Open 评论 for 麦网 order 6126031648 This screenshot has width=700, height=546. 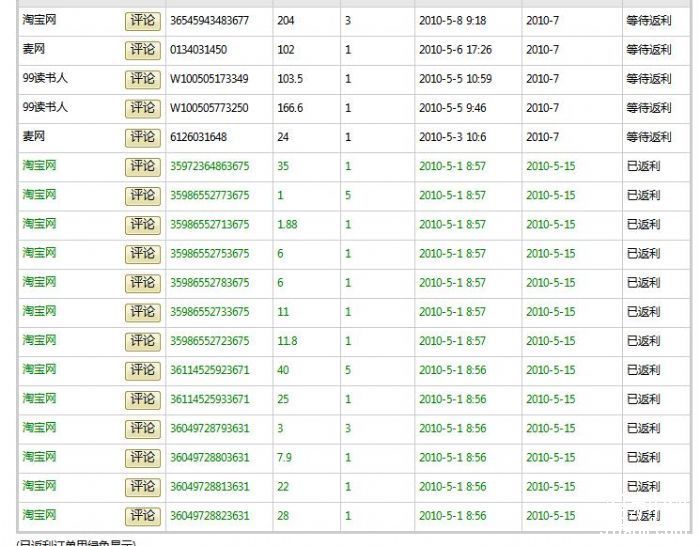tap(142, 137)
